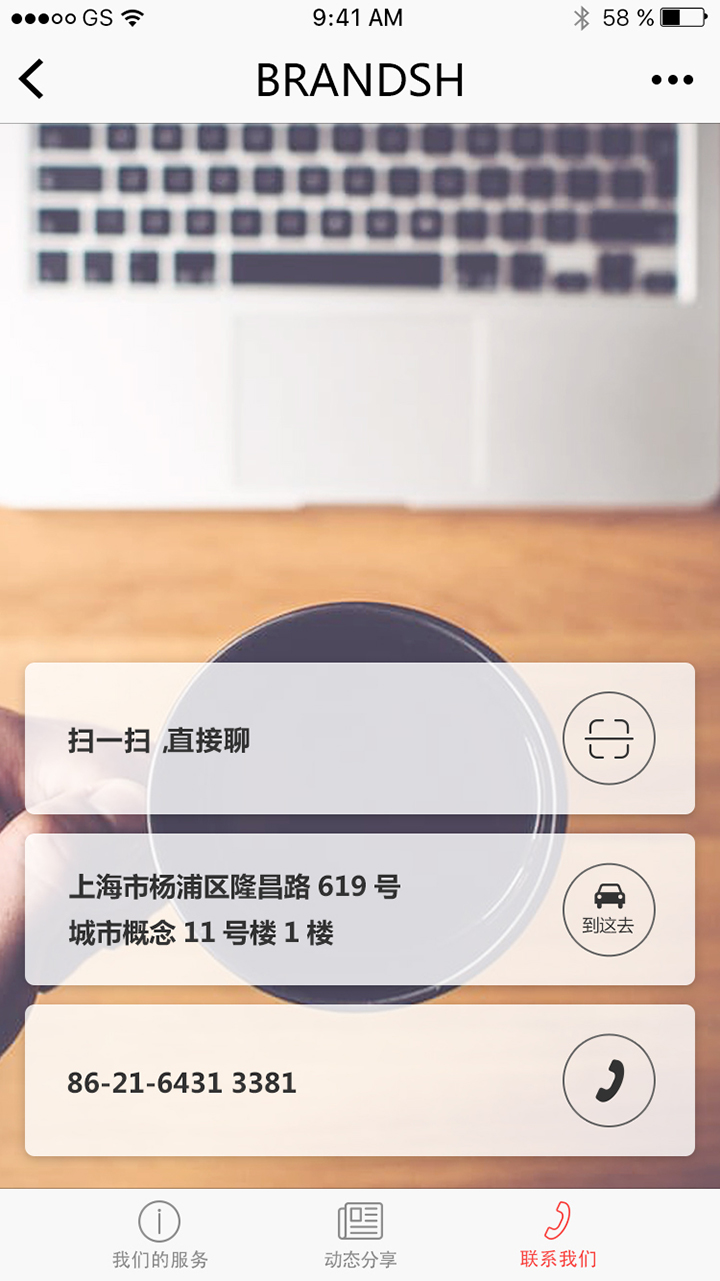Switch to the 我们的服务 tab
The width and height of the screenshot is (720, 1281).
(160, 1236)
